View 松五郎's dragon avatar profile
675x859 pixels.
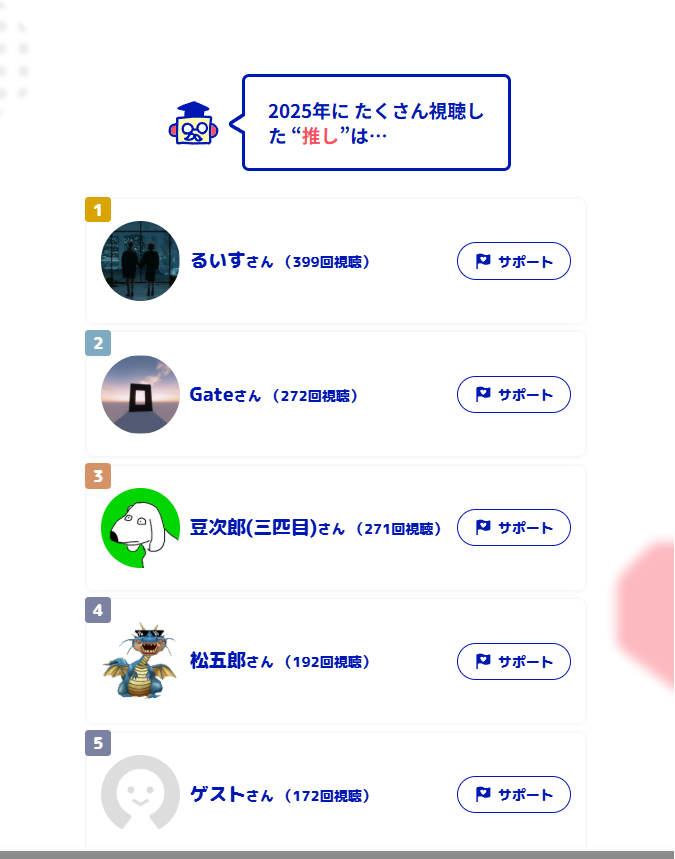click(x=141, y=661)
